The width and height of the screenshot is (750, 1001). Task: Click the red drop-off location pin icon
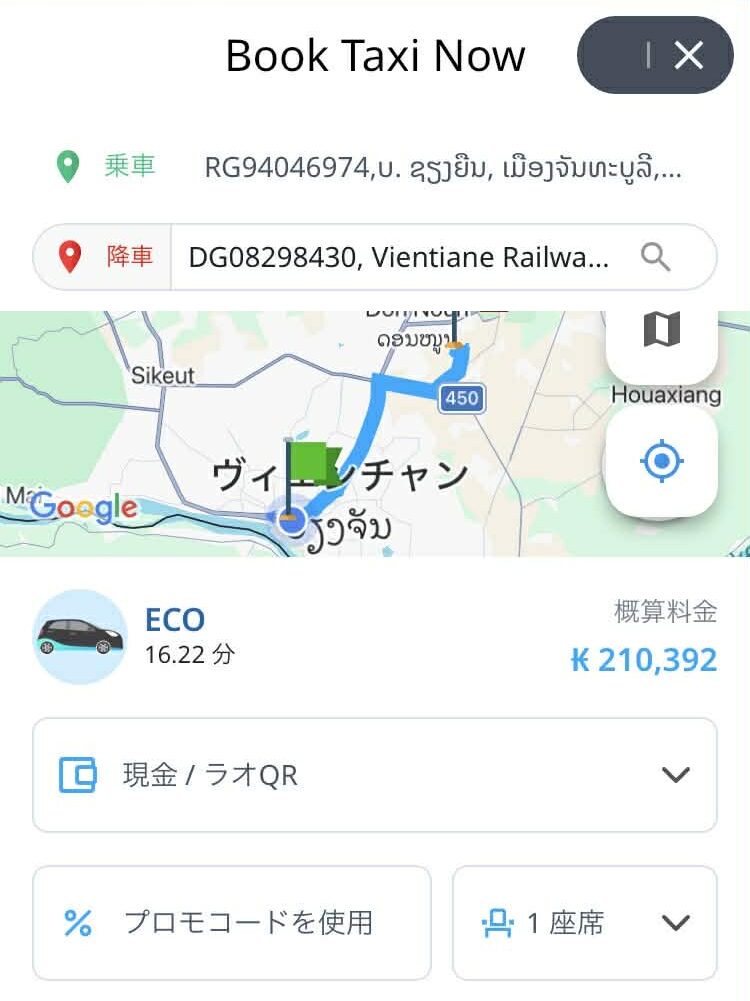click(69, 255)
